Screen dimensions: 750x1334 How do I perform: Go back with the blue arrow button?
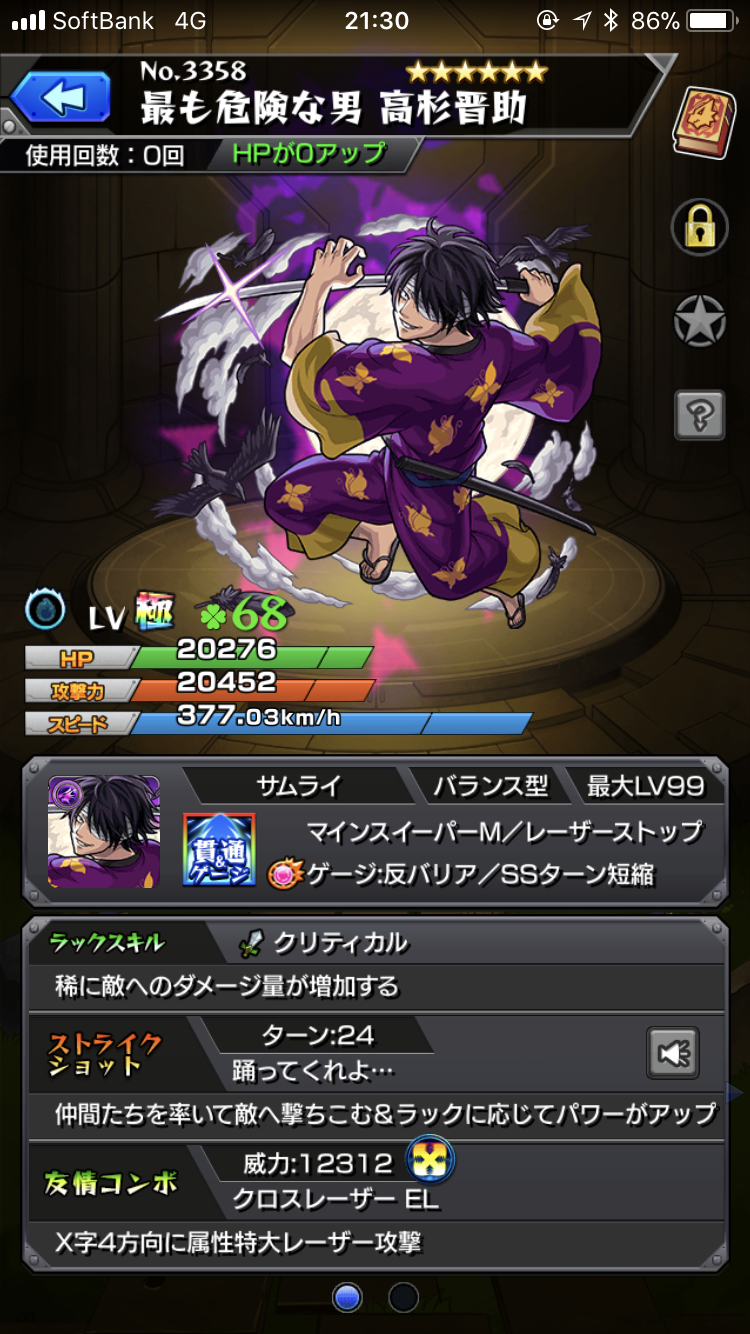[x=61, y=98]
